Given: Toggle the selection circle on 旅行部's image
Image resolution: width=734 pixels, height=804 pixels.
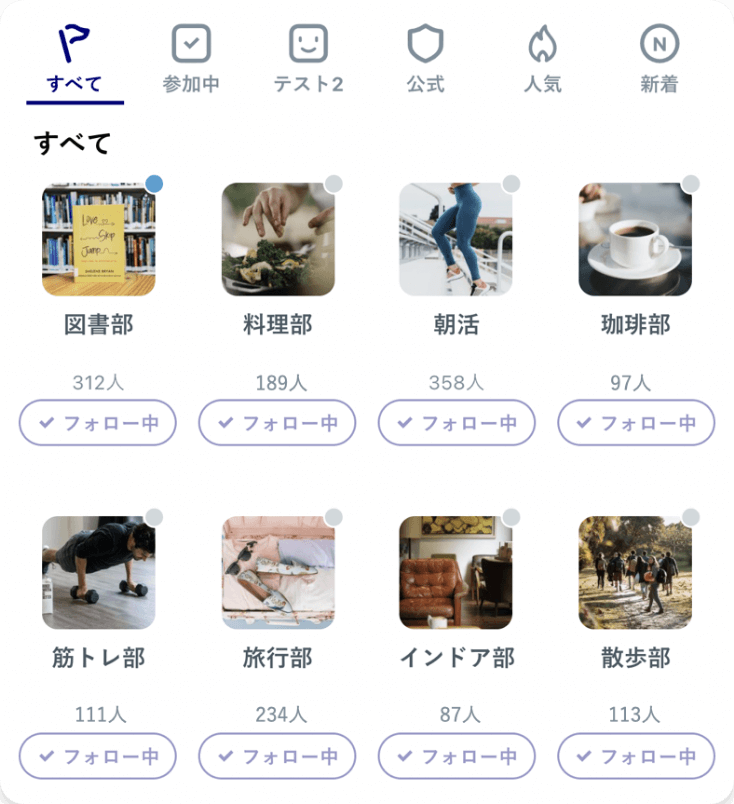Looking at the screenshot, I should 332,517.
